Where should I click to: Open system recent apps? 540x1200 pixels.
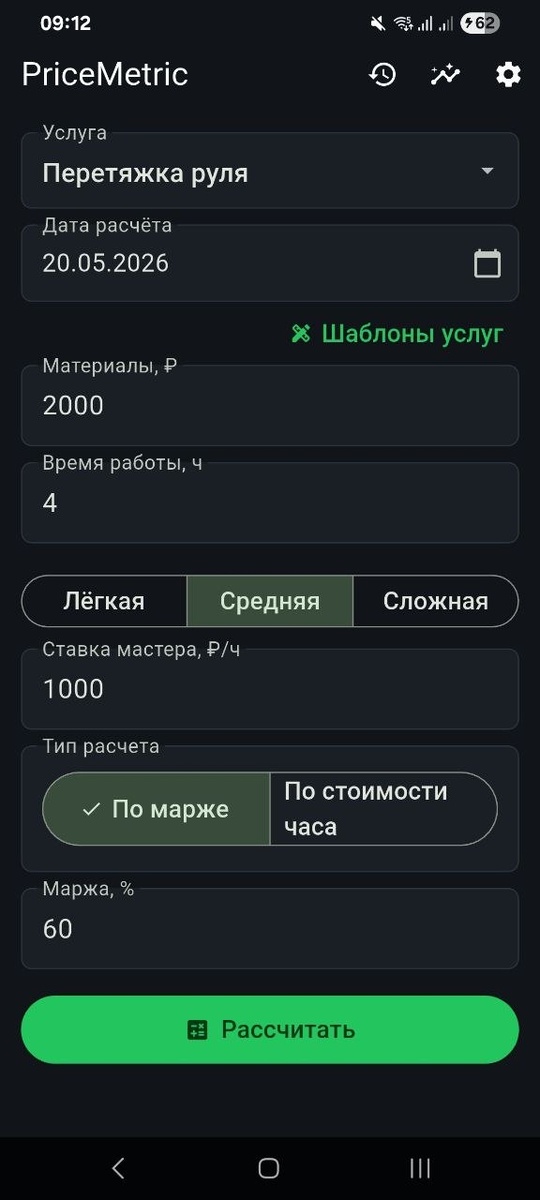(420, 1167)
